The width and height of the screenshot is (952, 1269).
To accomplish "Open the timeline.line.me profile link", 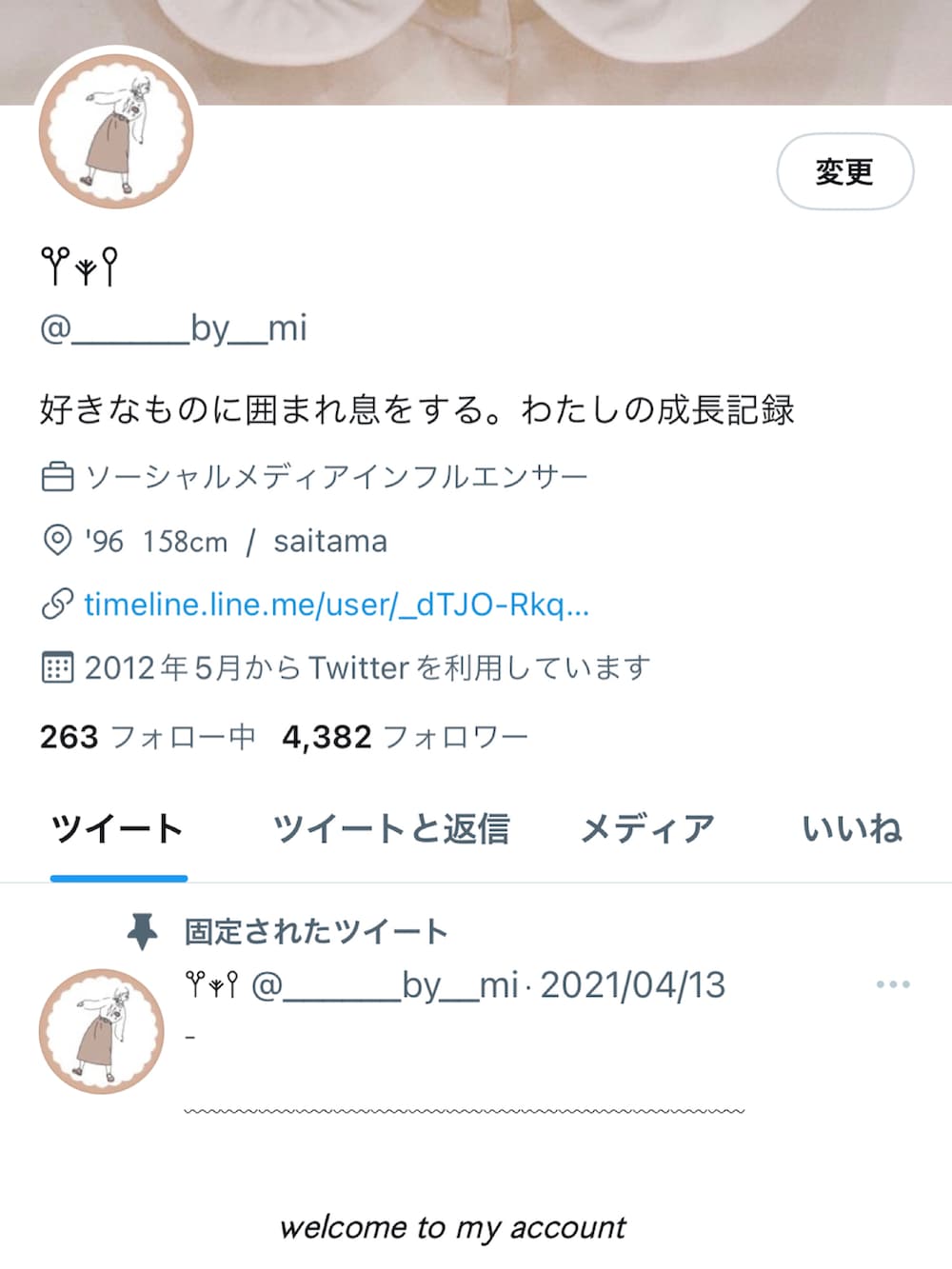I will point(336,605).
